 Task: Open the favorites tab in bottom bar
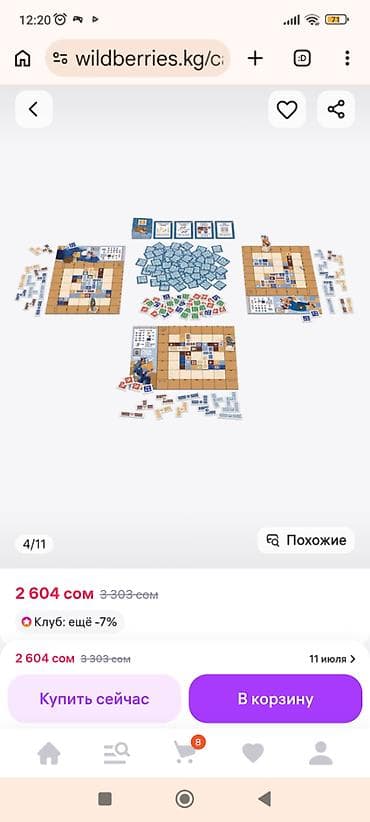point(253,753)
